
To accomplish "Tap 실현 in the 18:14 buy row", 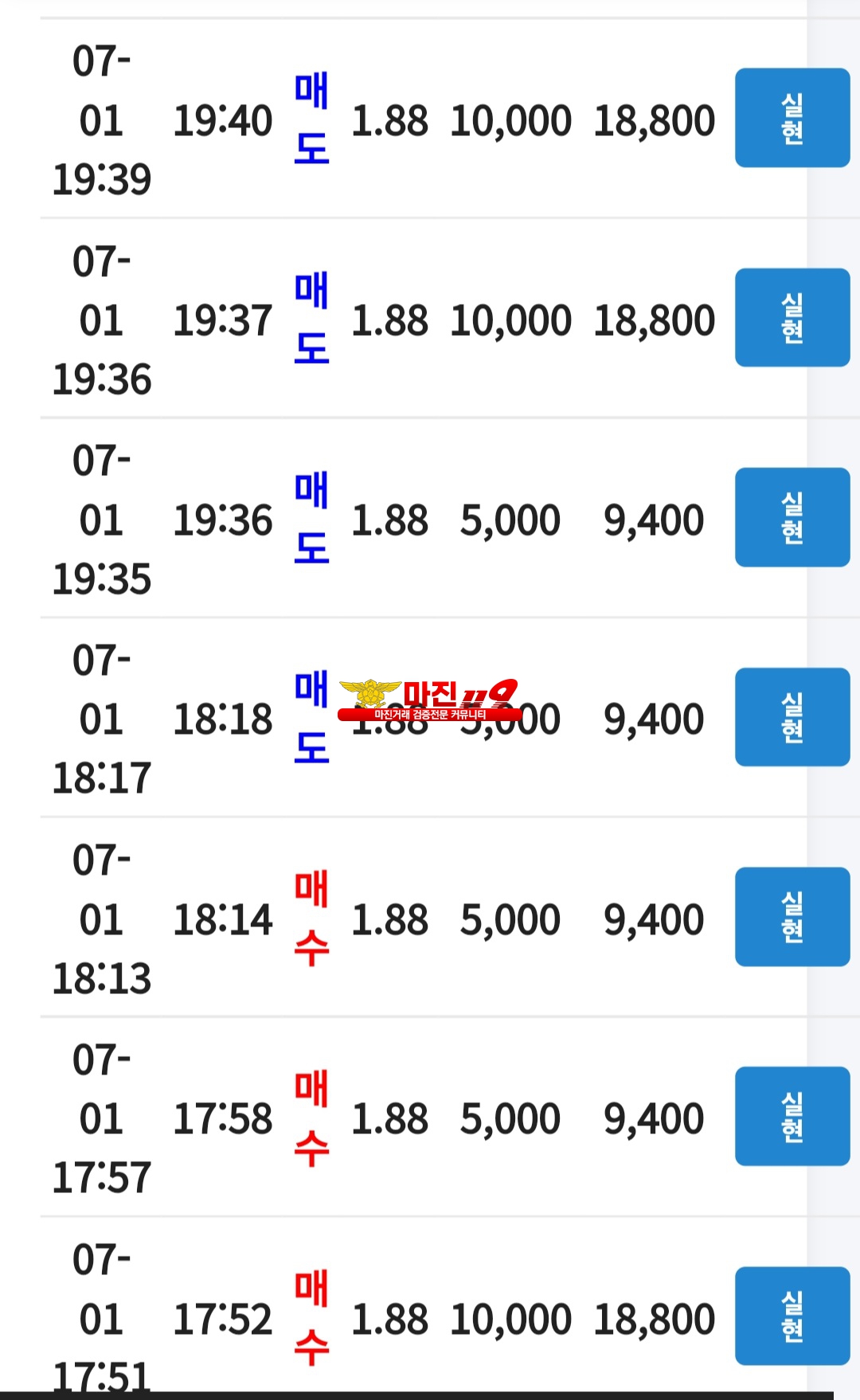I will coord(792,917).
